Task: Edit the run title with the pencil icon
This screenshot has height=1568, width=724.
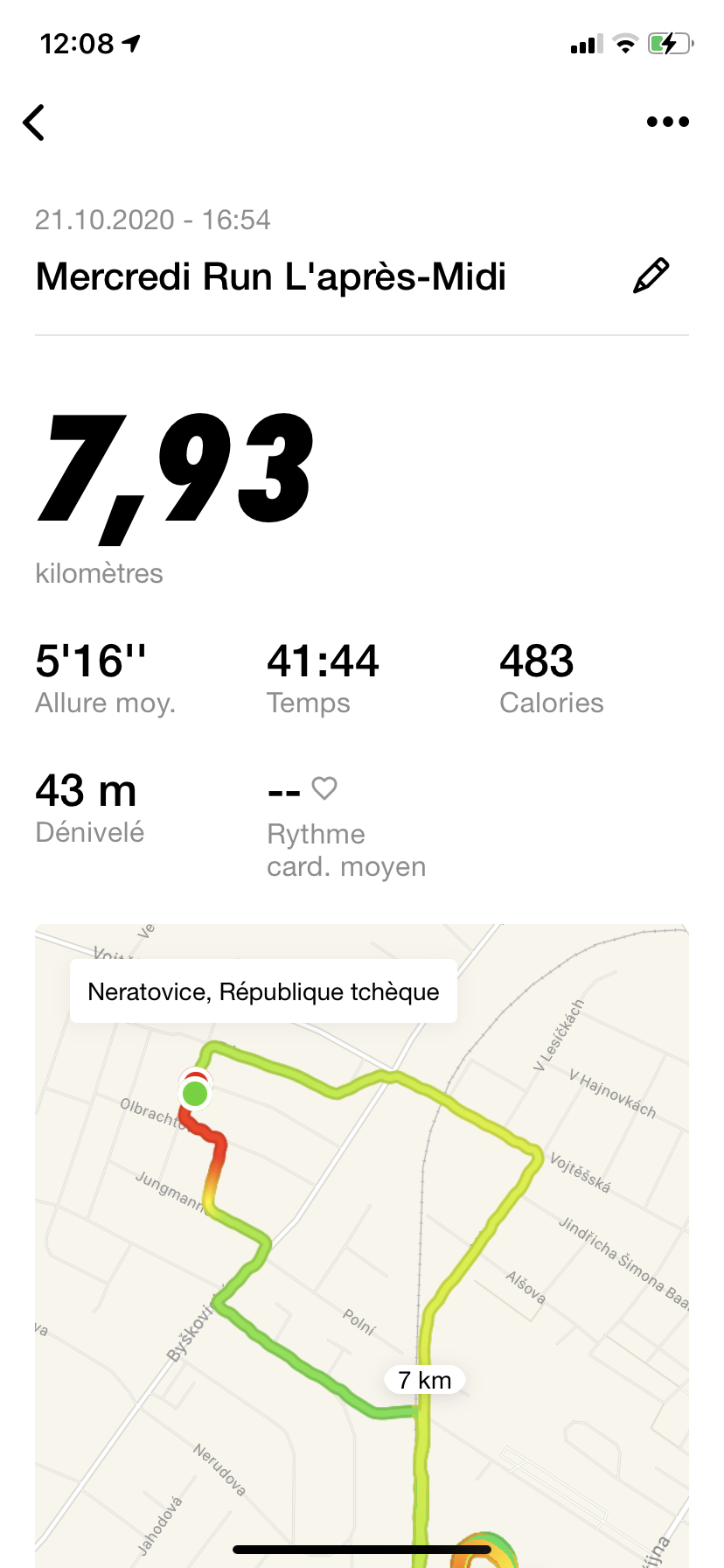Action: click(x=651, y=276)
